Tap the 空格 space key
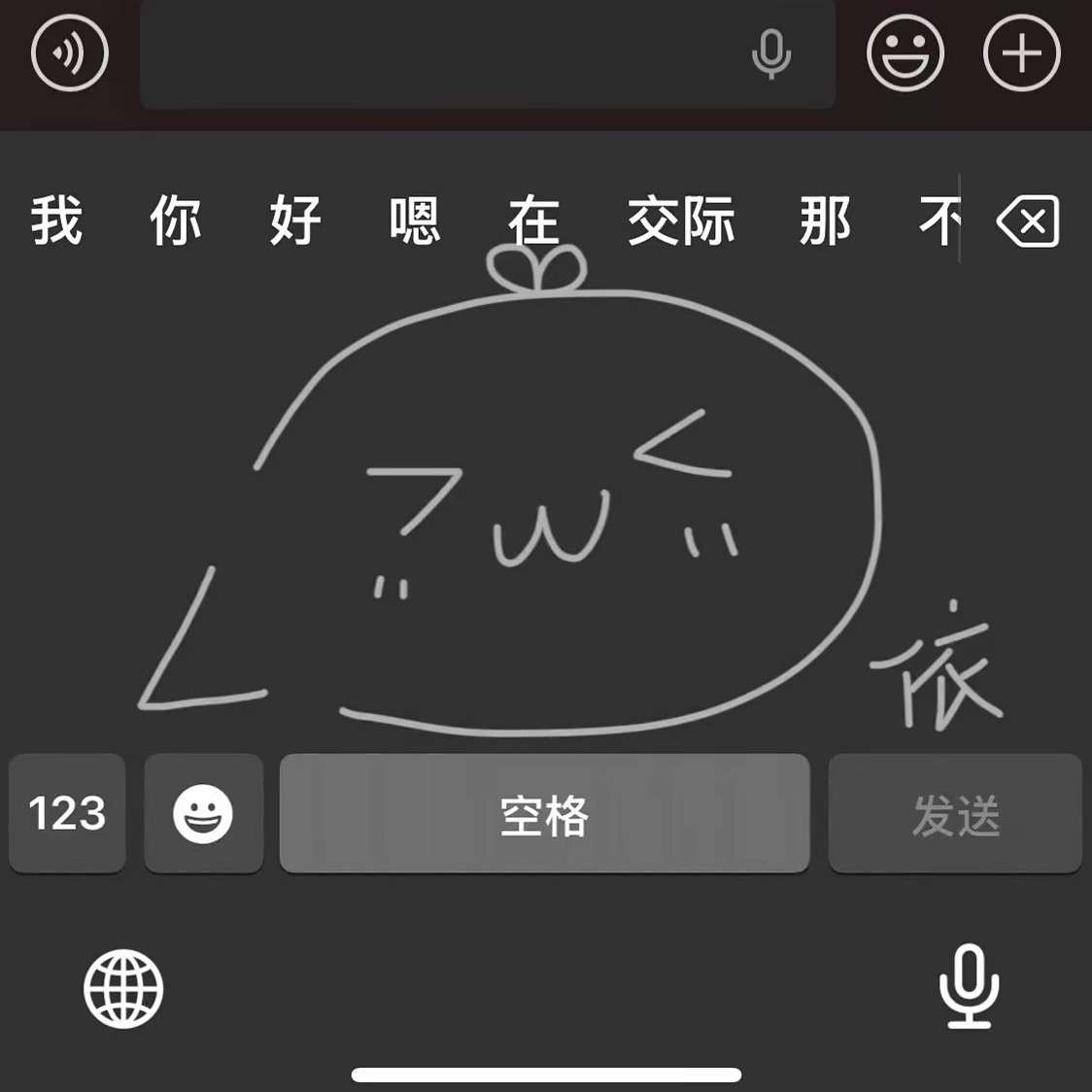Screen dimensions: 1092x1092 [544, 813]
